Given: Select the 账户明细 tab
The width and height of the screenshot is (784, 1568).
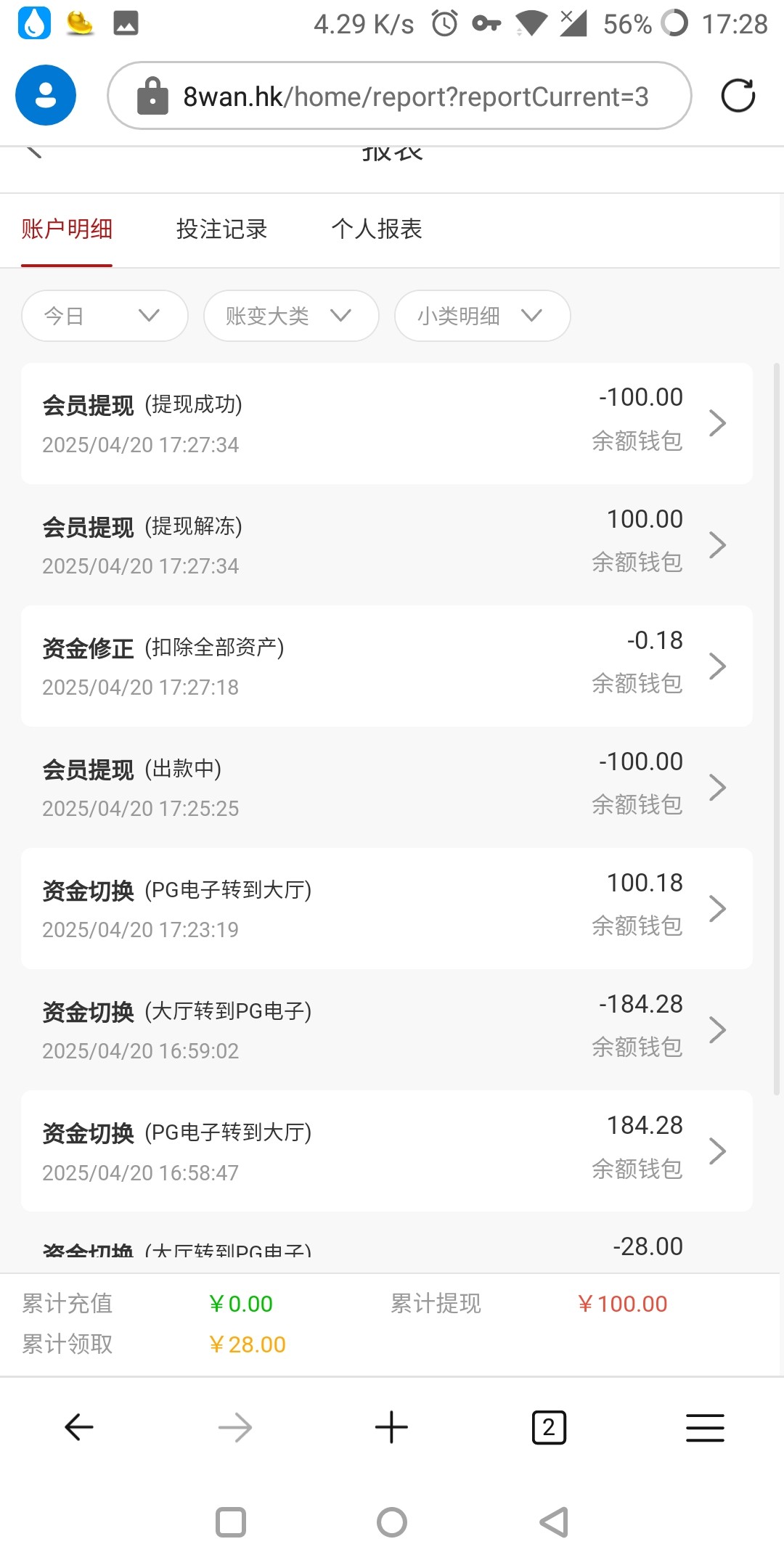Looking at the screenshot, I should pyautogui.click(x=67, y=229).
